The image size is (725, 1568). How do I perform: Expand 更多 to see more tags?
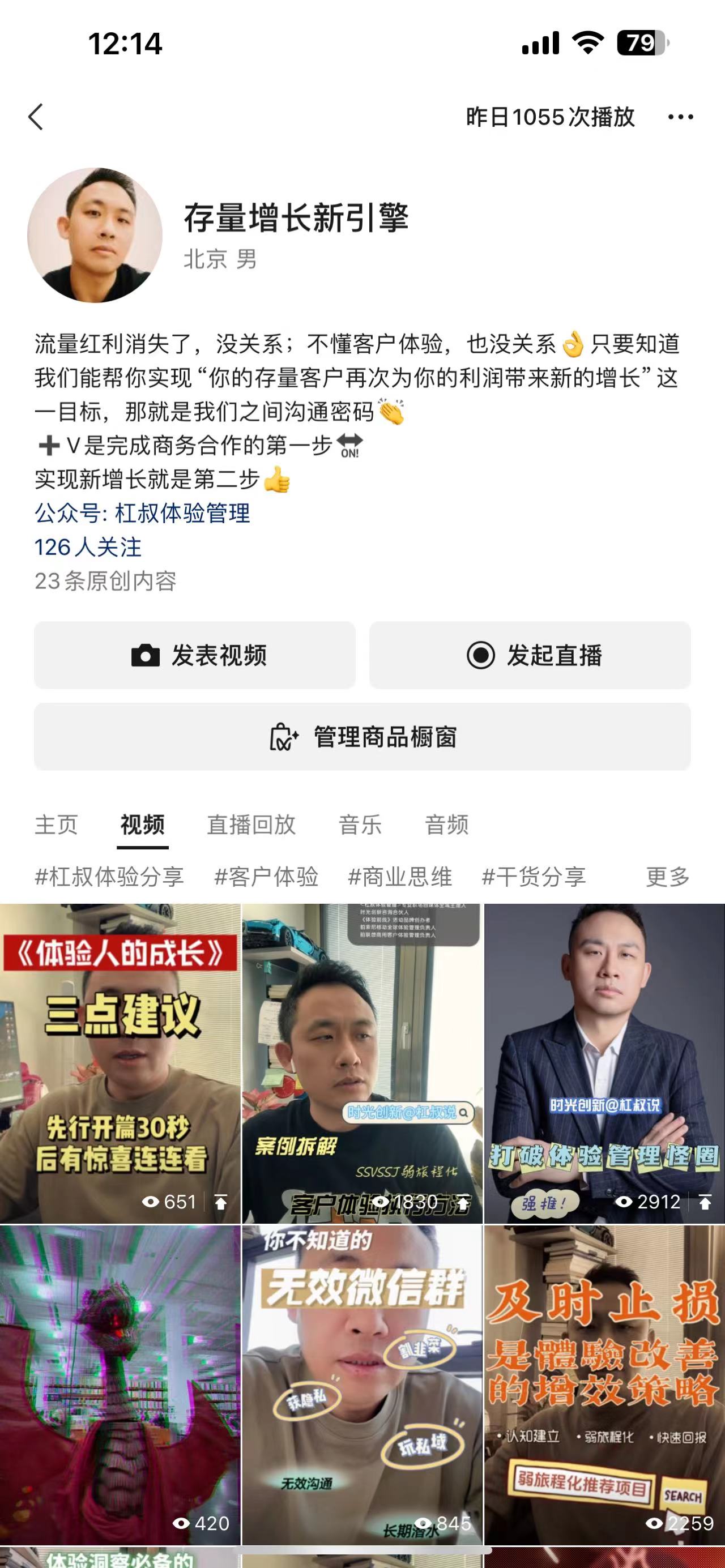[x=667, y=877]
